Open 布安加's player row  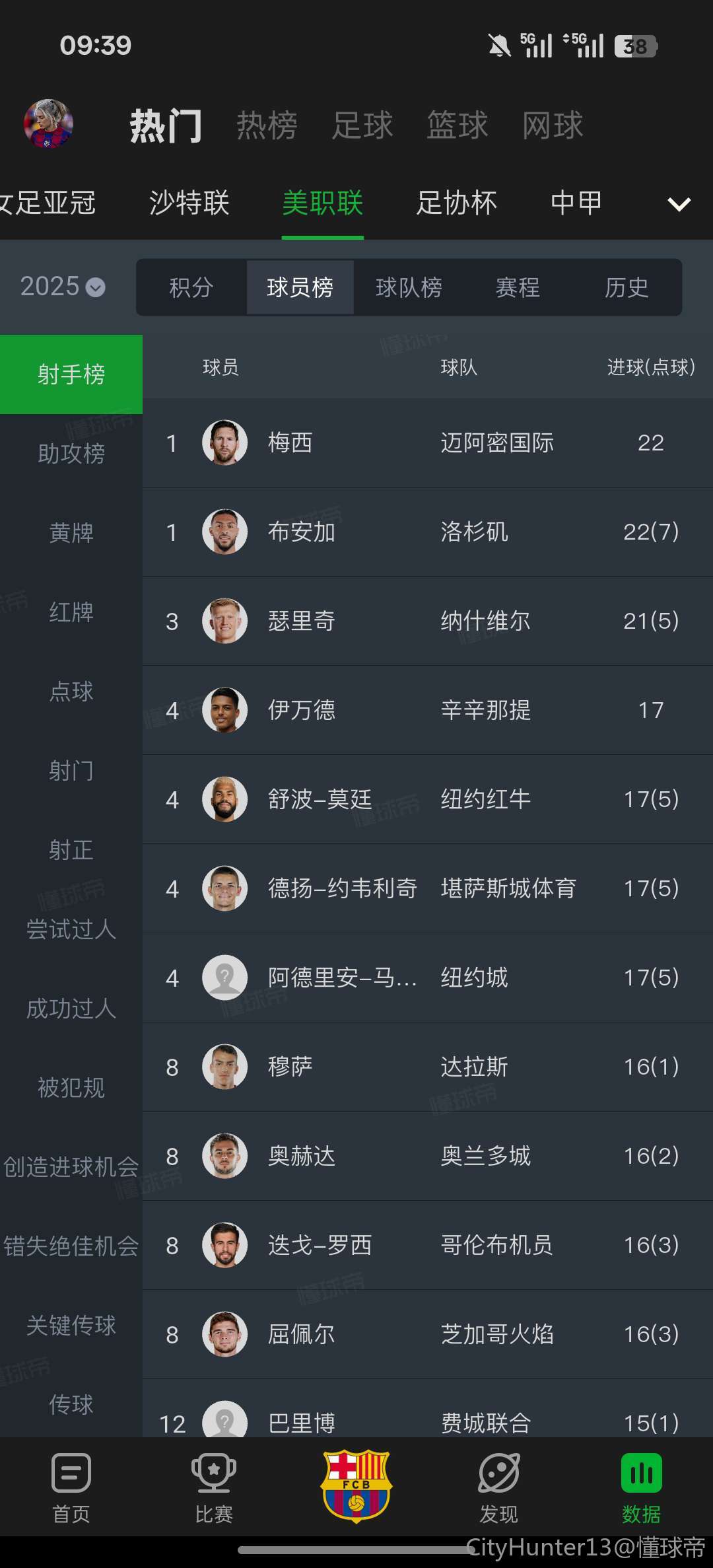(x=428, y=532)
